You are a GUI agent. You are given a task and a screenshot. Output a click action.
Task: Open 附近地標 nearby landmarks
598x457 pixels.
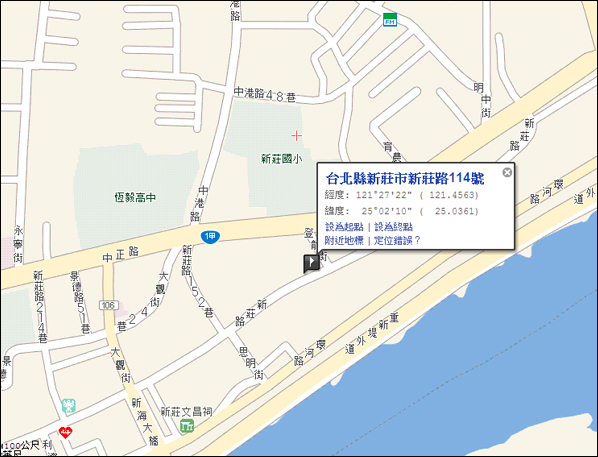tap(344, 241)
